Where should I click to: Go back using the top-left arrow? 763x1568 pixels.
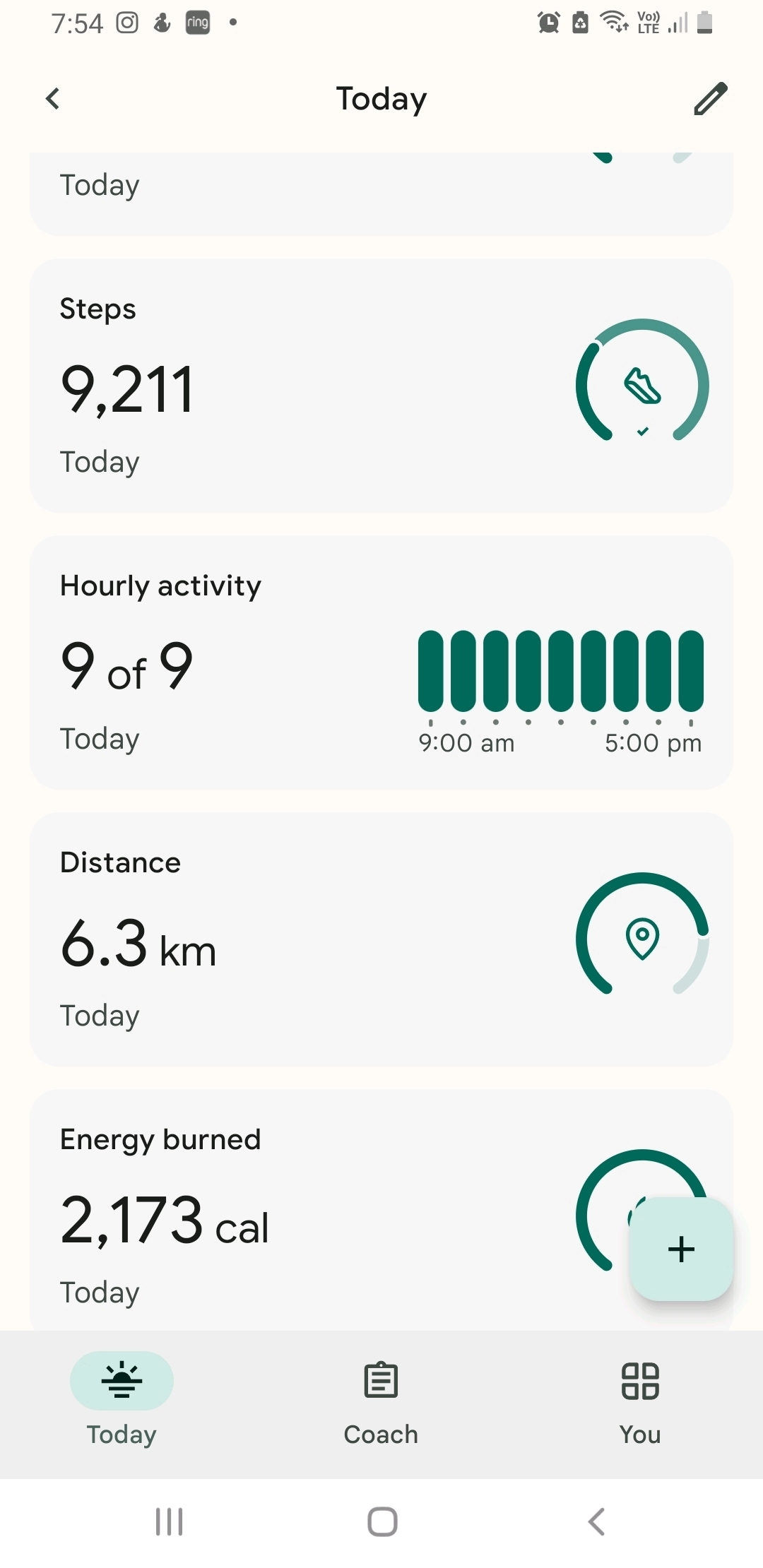click(53, 99)
